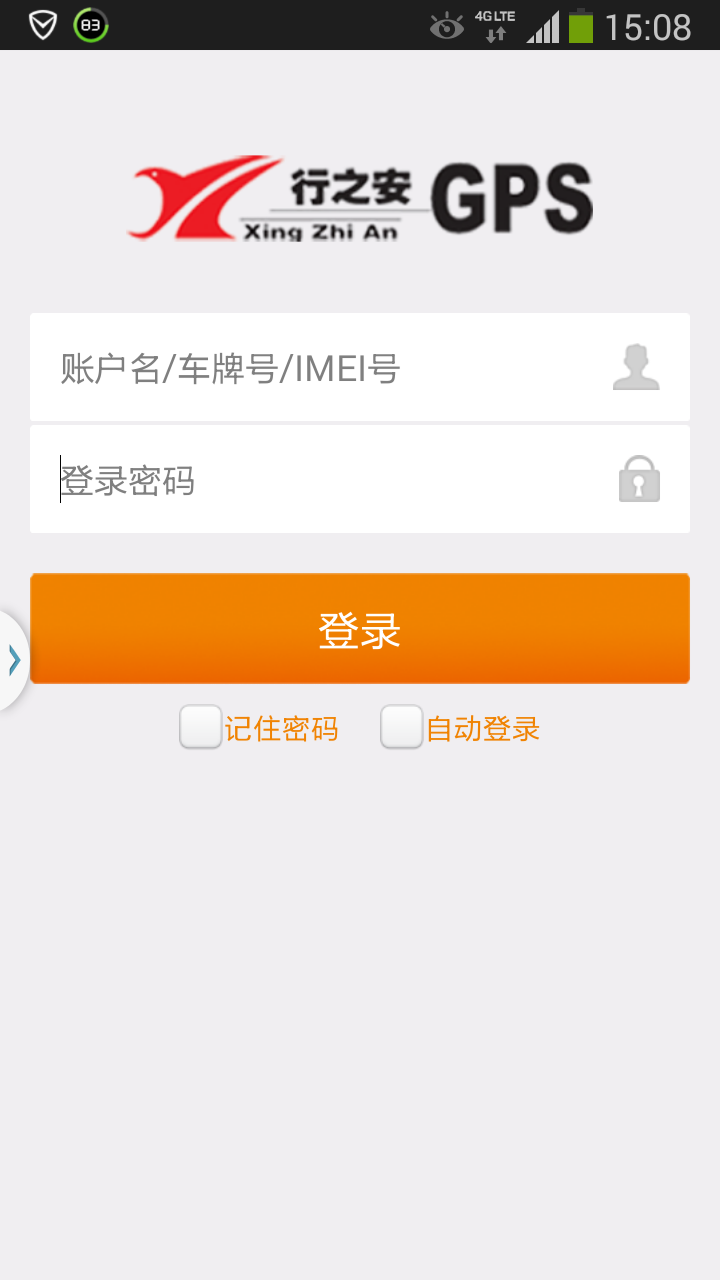Enable the 自动登录 checkbox

[402, 727]
